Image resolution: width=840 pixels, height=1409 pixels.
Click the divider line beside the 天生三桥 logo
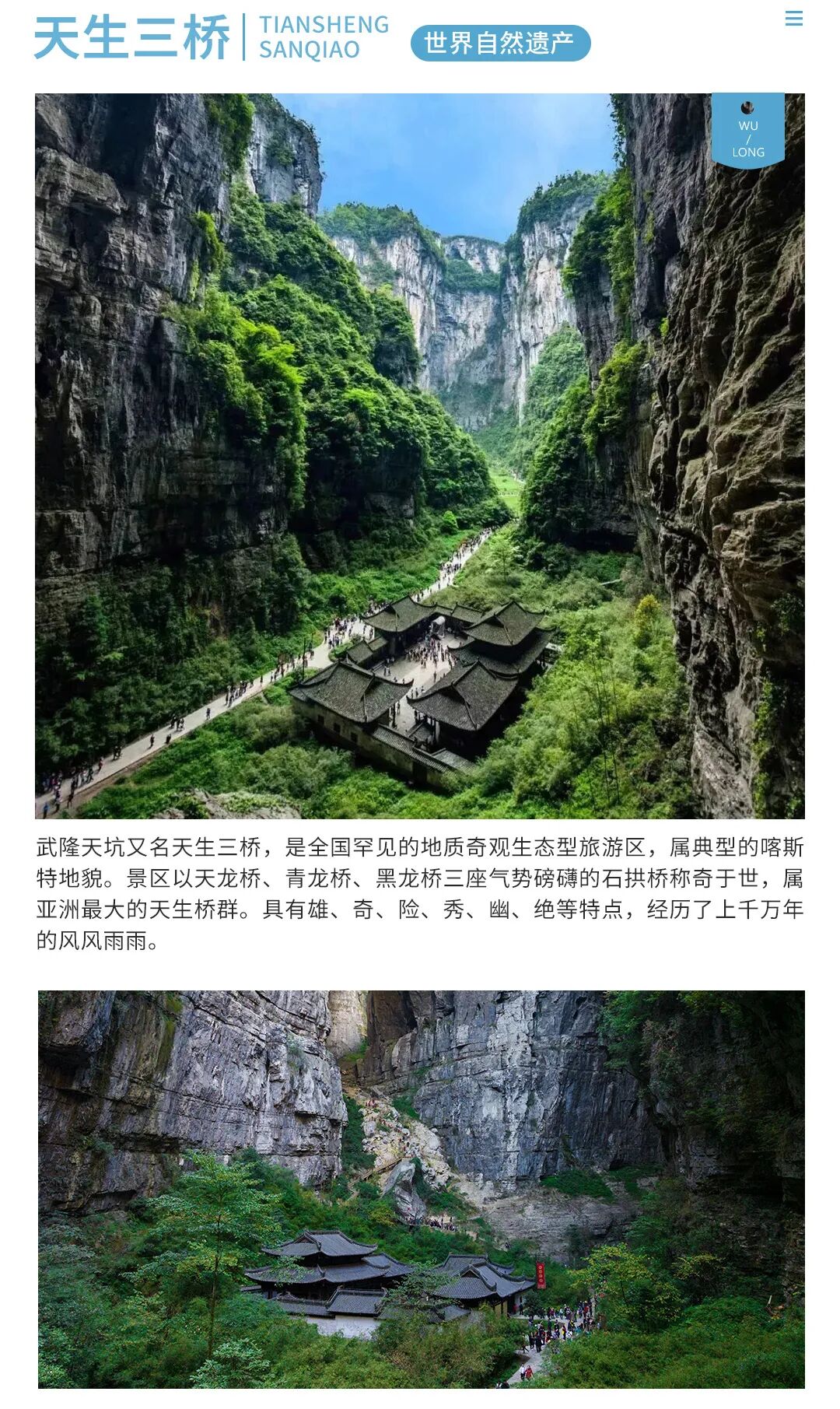(246, 37)
